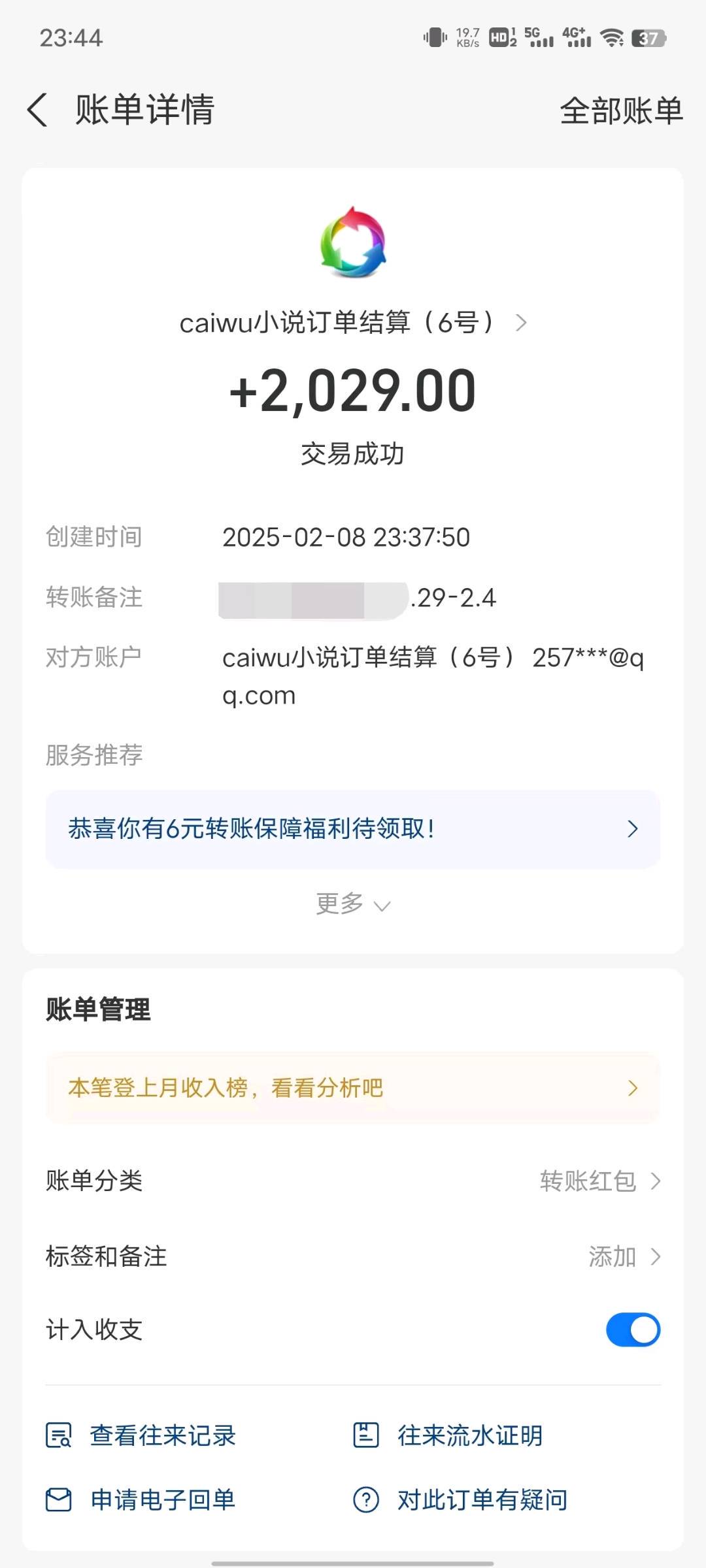
Task: Open 全部账单 in the top bar
Action: tap(621, 110)
